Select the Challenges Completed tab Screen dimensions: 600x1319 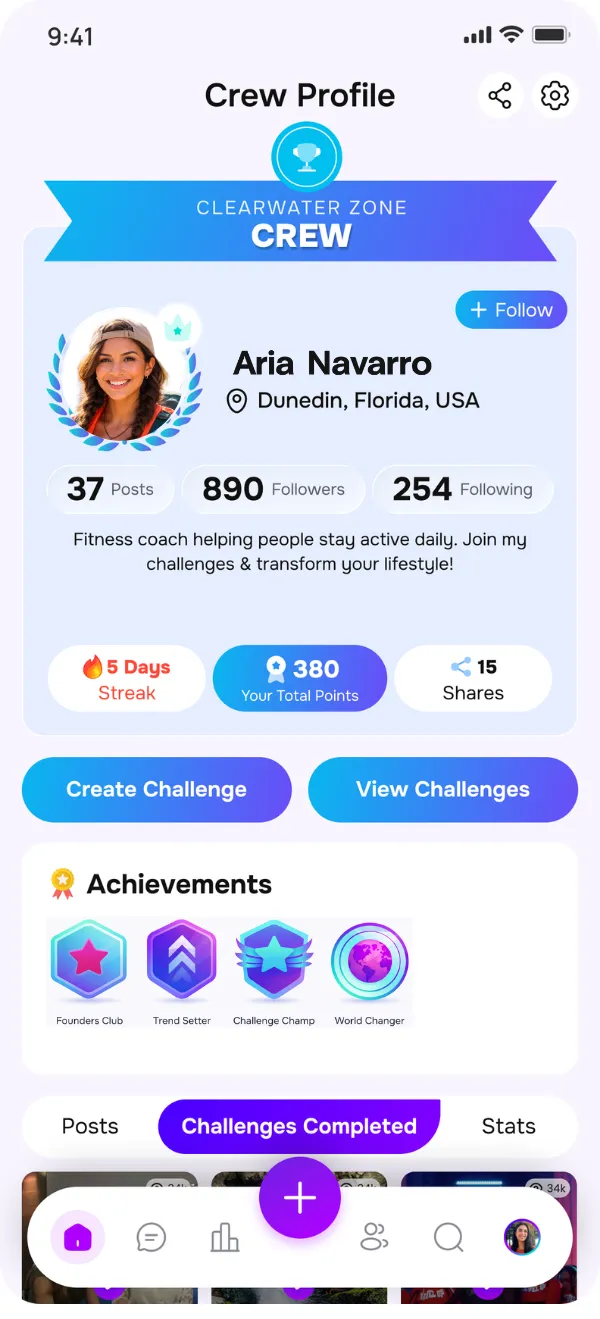point(299,1126)
